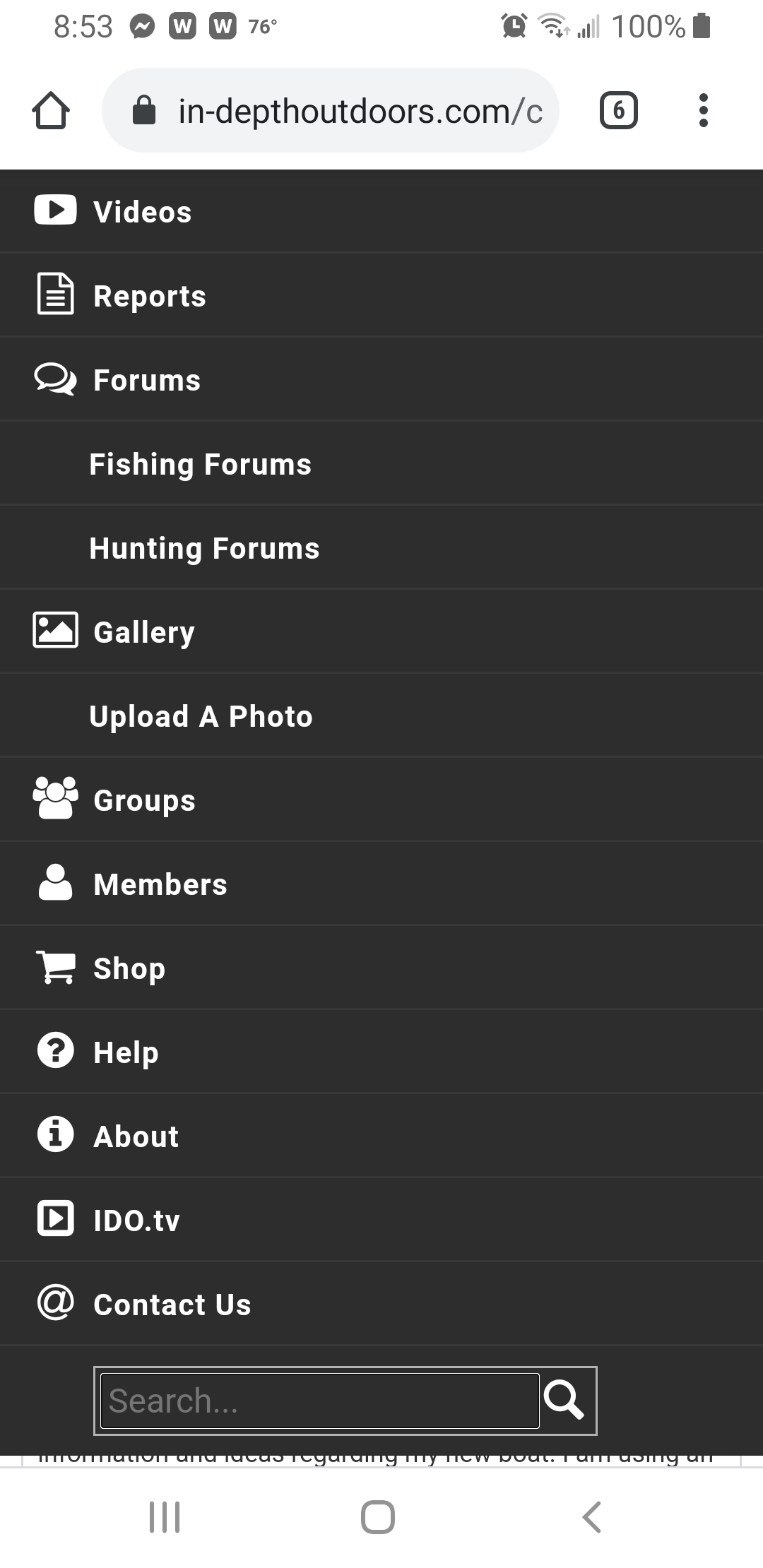Open Contact Us
Viewport: 763px width, 1568px height.
381,1304
